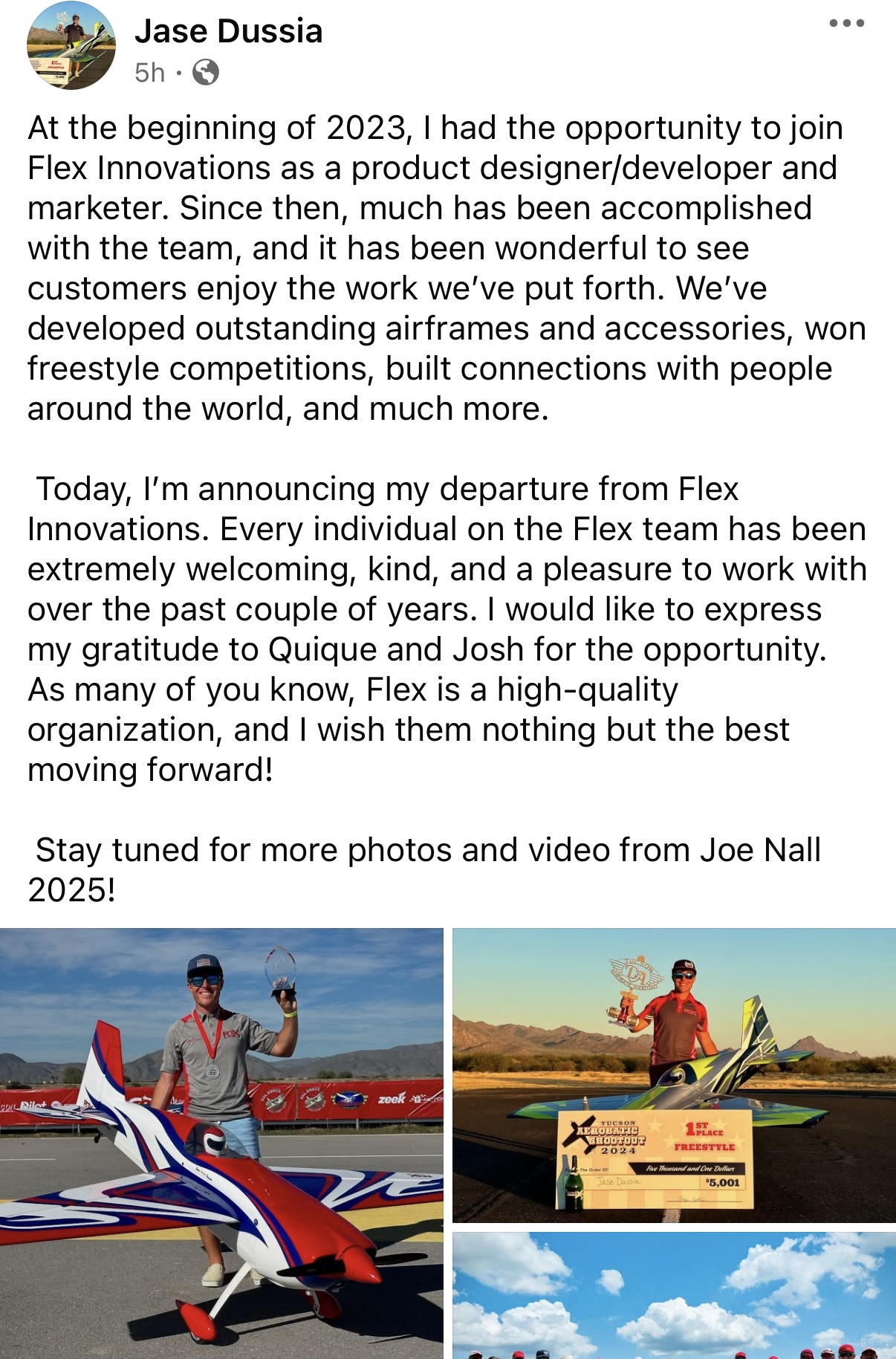Tap the Jase Dussia name link
The image size is (896, 1359).
click(228, 31)
